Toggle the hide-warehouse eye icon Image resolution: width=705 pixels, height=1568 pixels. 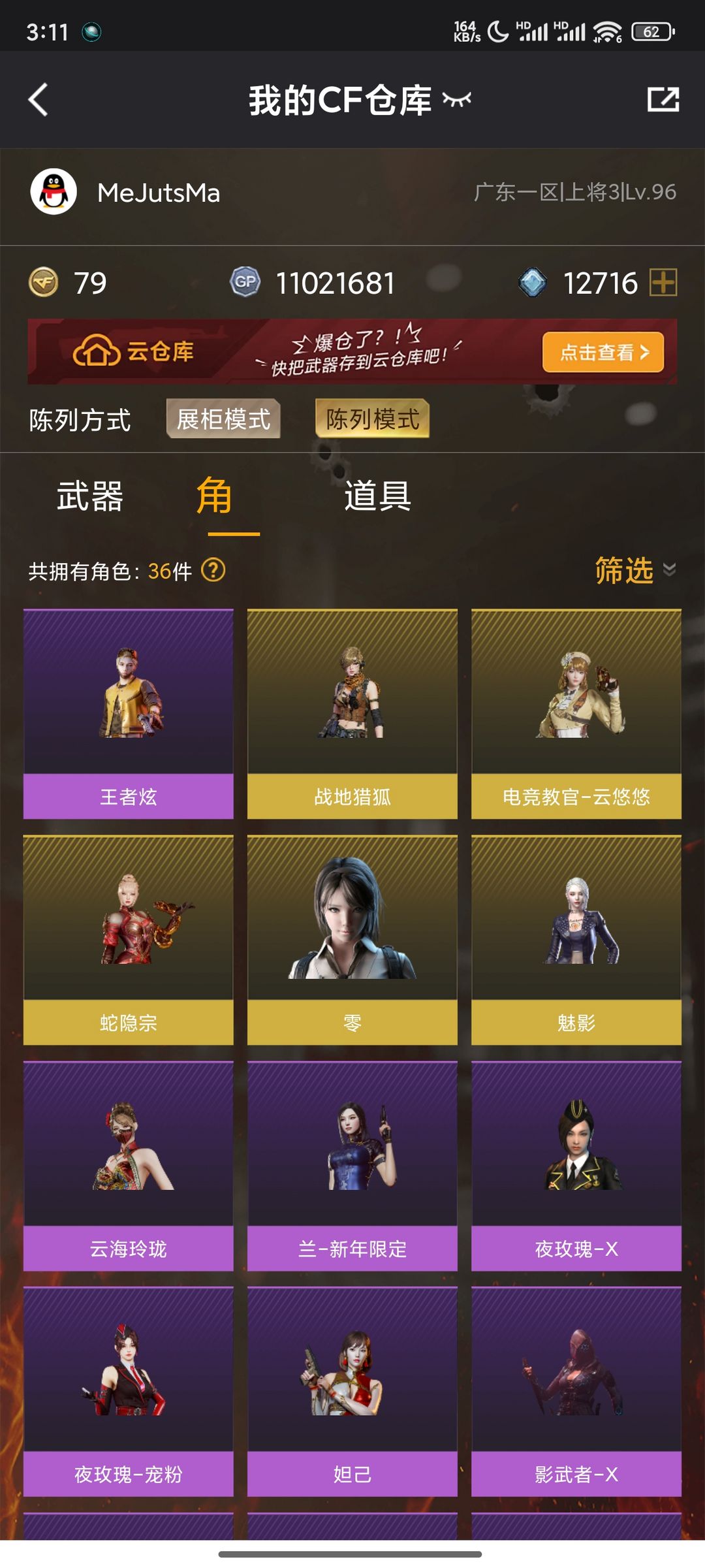(x=456, y=100)
